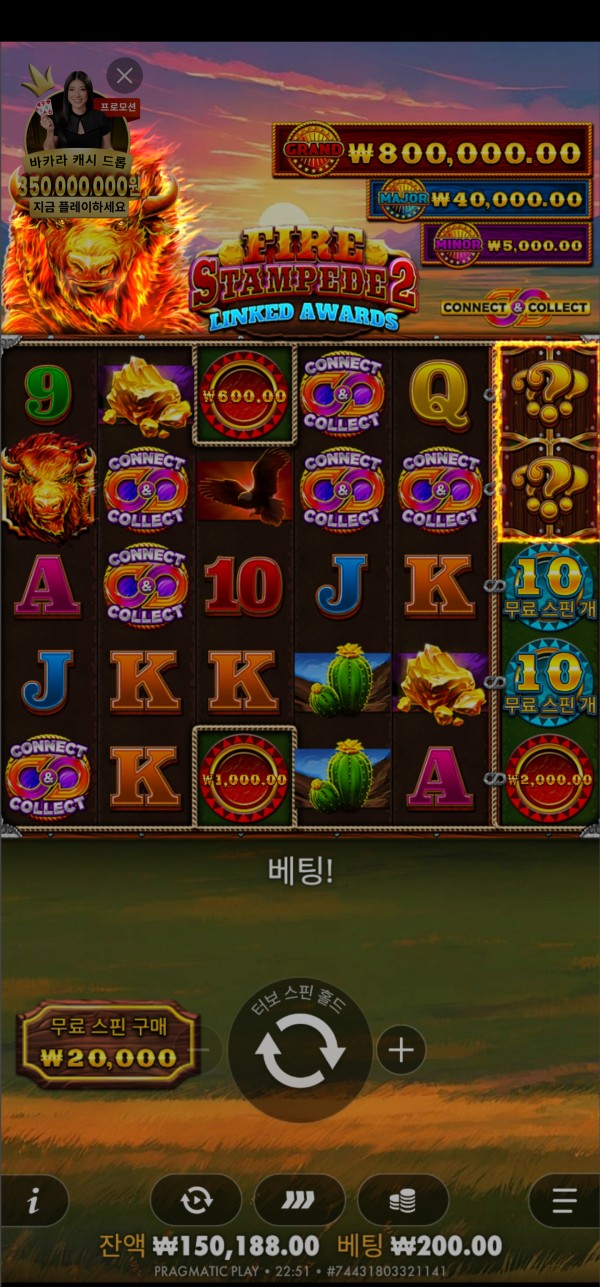Spin the reels

click(x=299, y=1050)
